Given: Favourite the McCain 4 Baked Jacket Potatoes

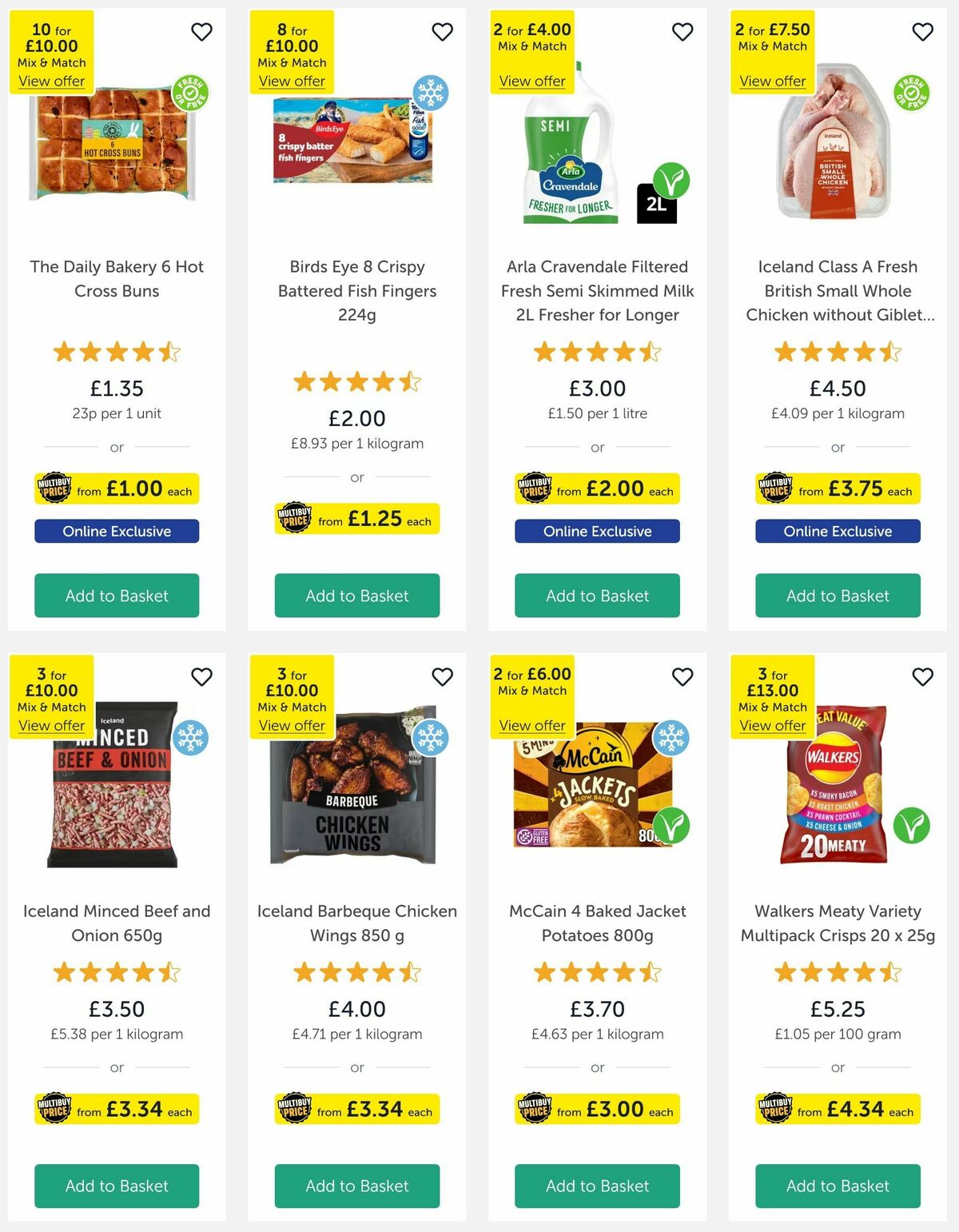Looking at the screenshot, I should [x=682, y=676].
